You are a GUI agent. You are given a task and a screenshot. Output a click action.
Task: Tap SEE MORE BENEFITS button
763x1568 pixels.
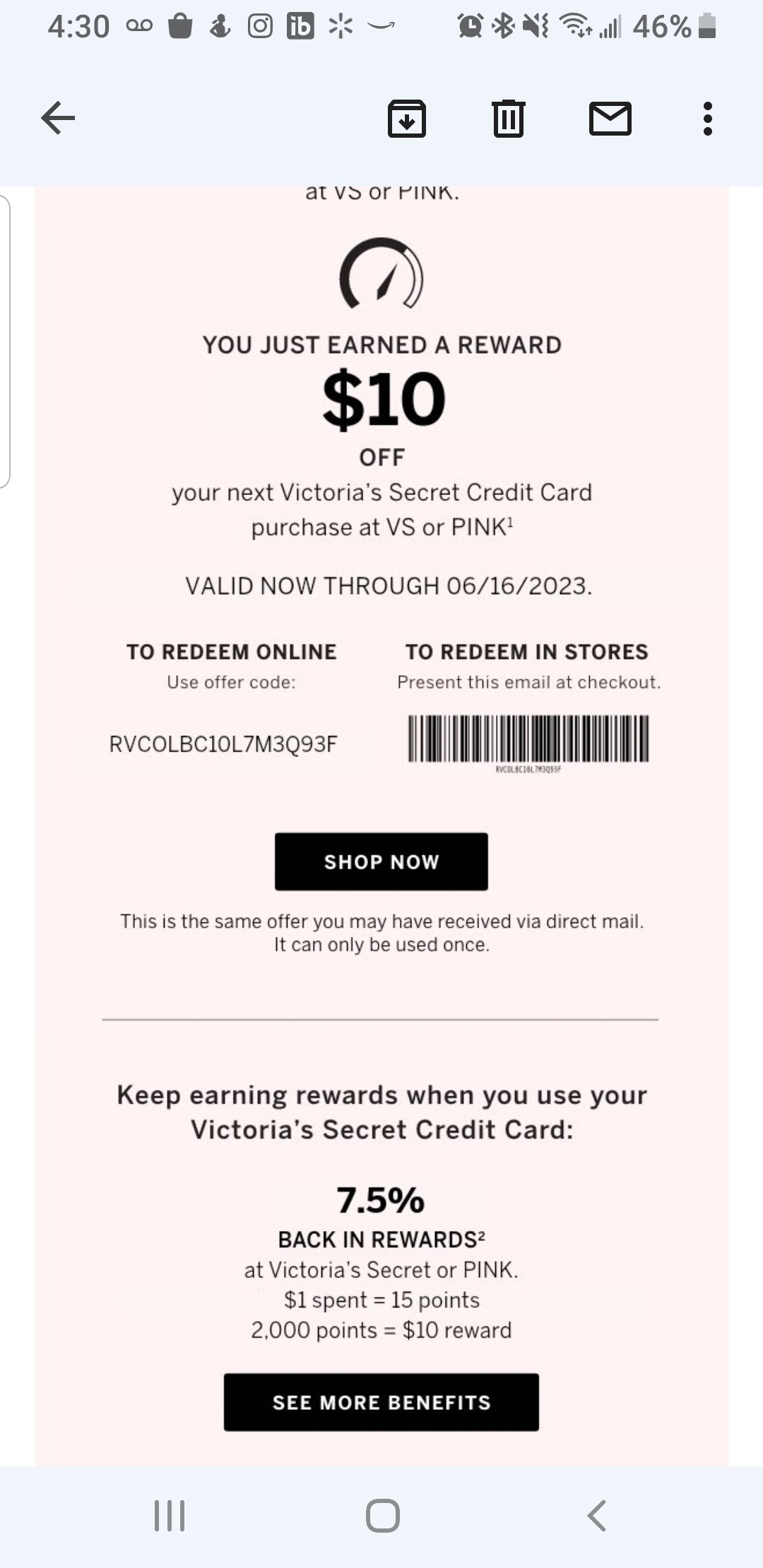coord(381,1402)
